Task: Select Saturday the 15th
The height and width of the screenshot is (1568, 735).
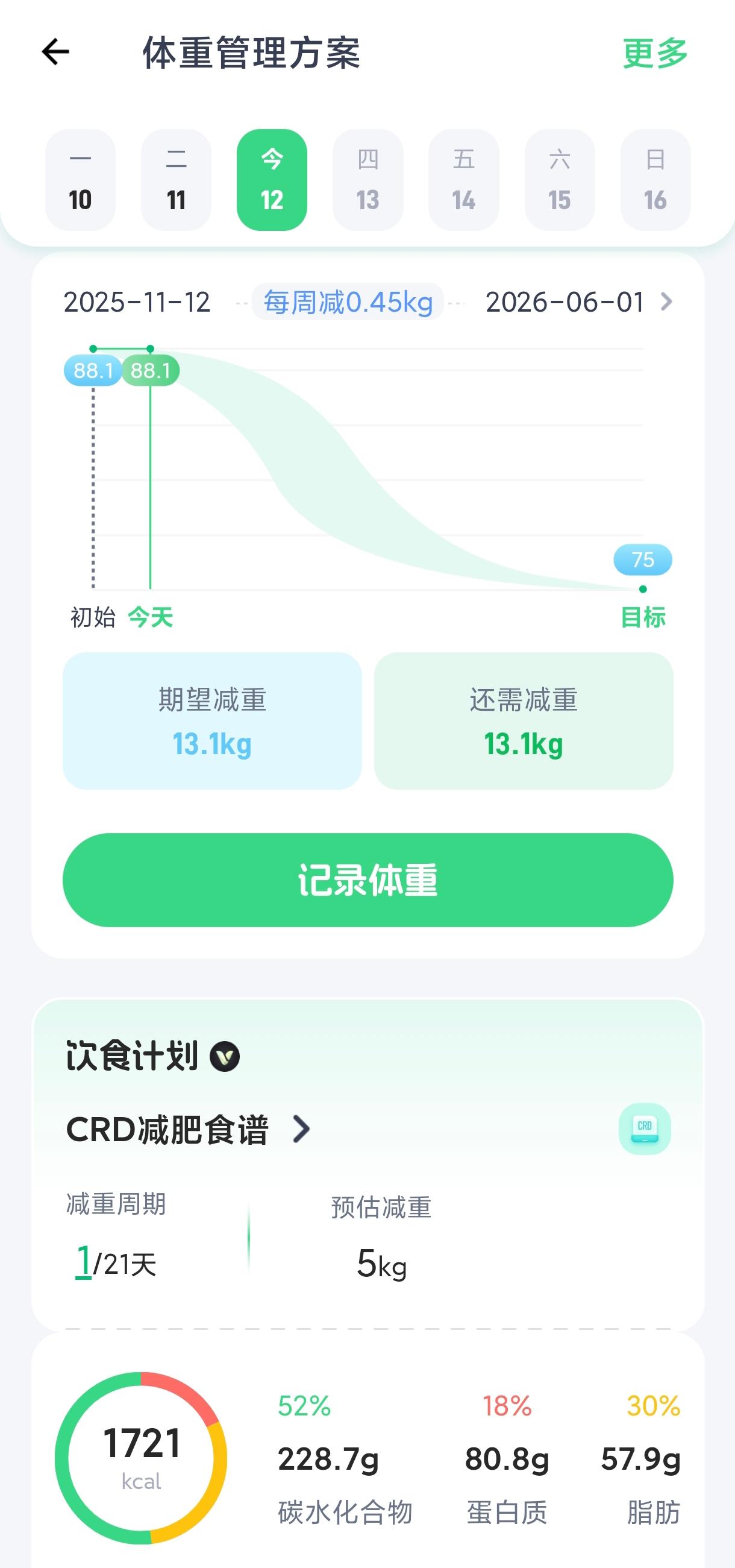Action: tap(559, 180)
